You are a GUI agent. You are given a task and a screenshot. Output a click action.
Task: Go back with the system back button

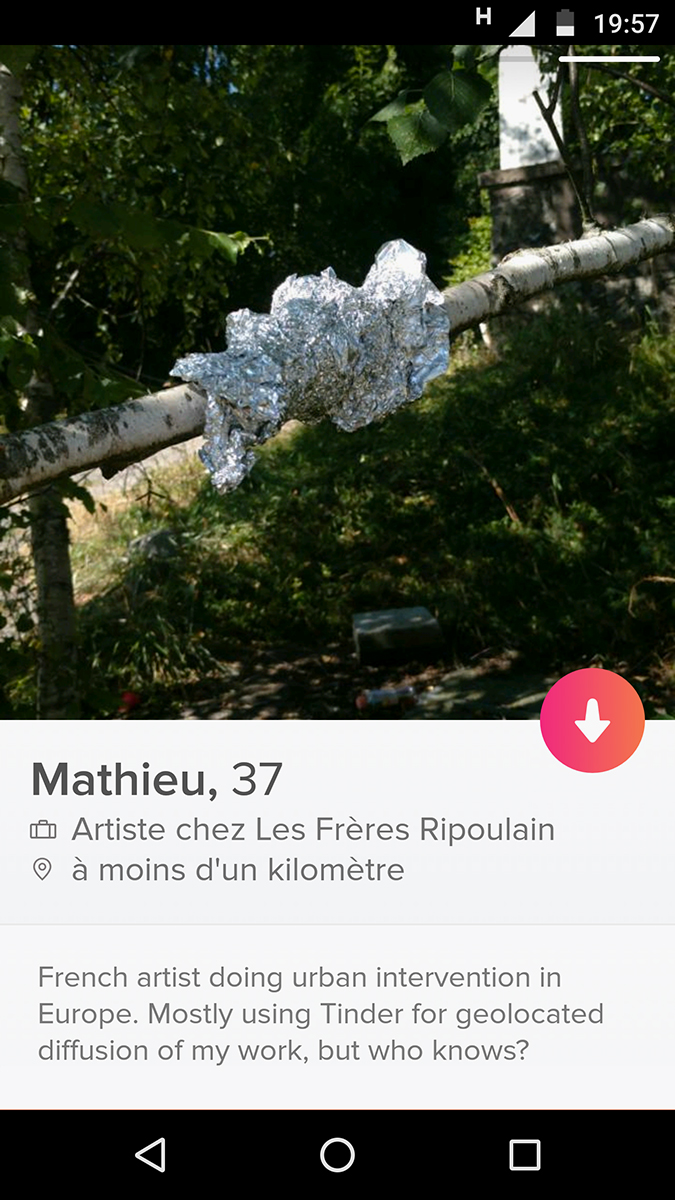click(x=150, y=1155)
